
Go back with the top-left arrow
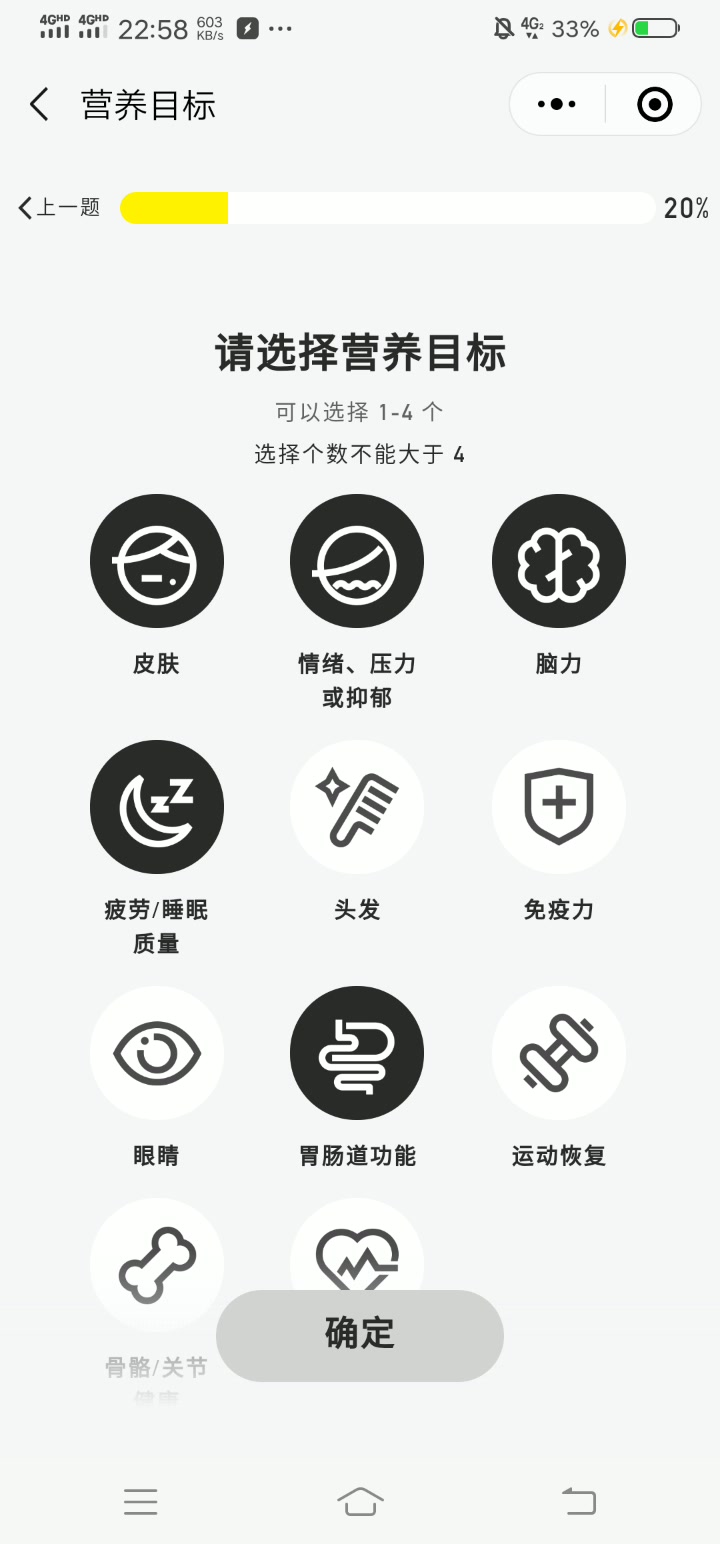coord(38,103)
